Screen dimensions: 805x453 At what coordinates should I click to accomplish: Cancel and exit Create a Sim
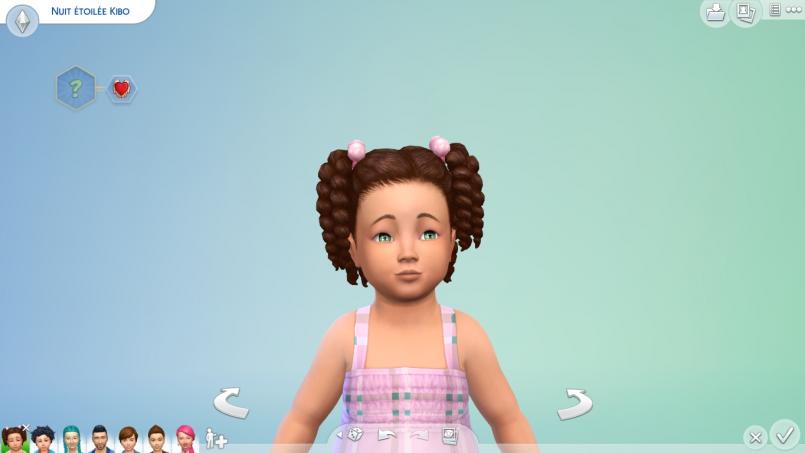(755, 437)
